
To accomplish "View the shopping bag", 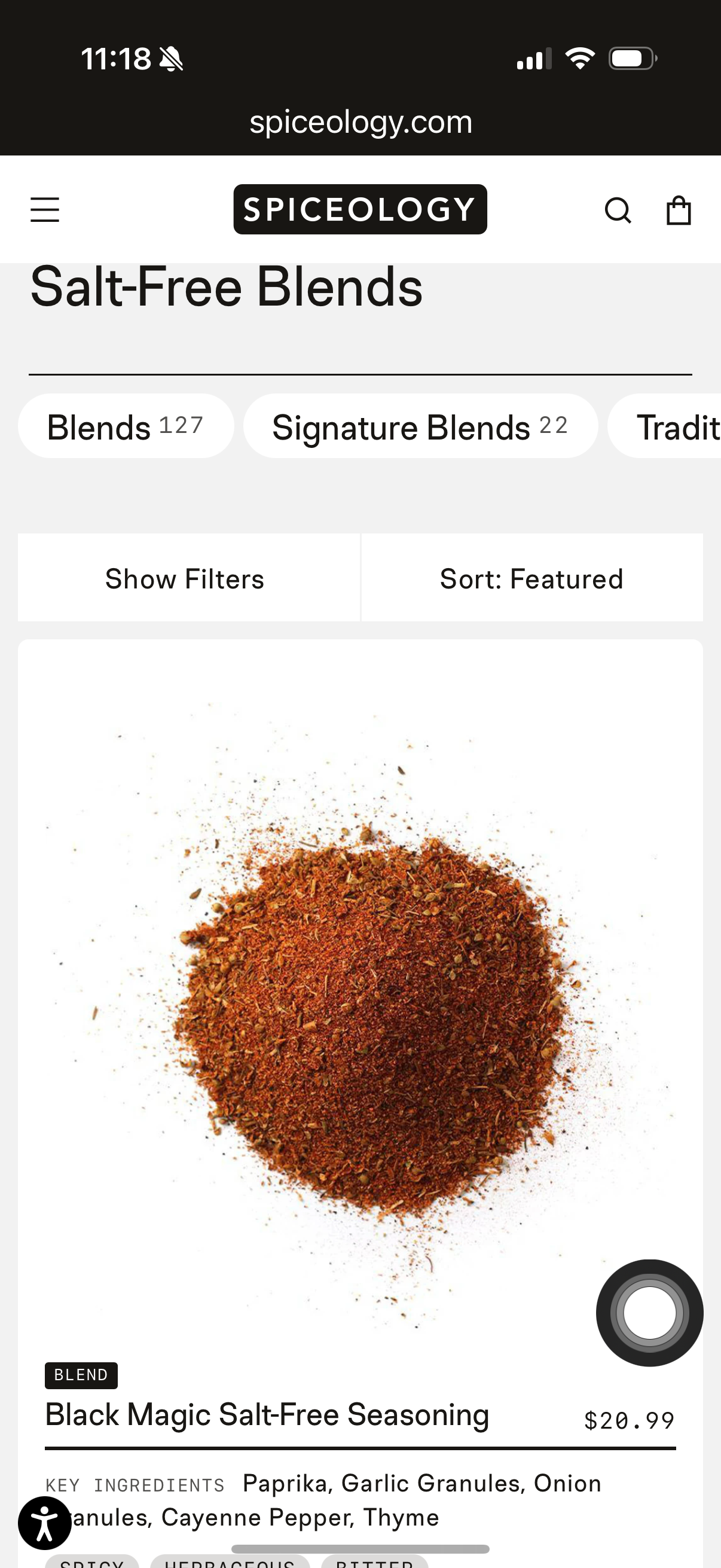I will coord(679,210).
